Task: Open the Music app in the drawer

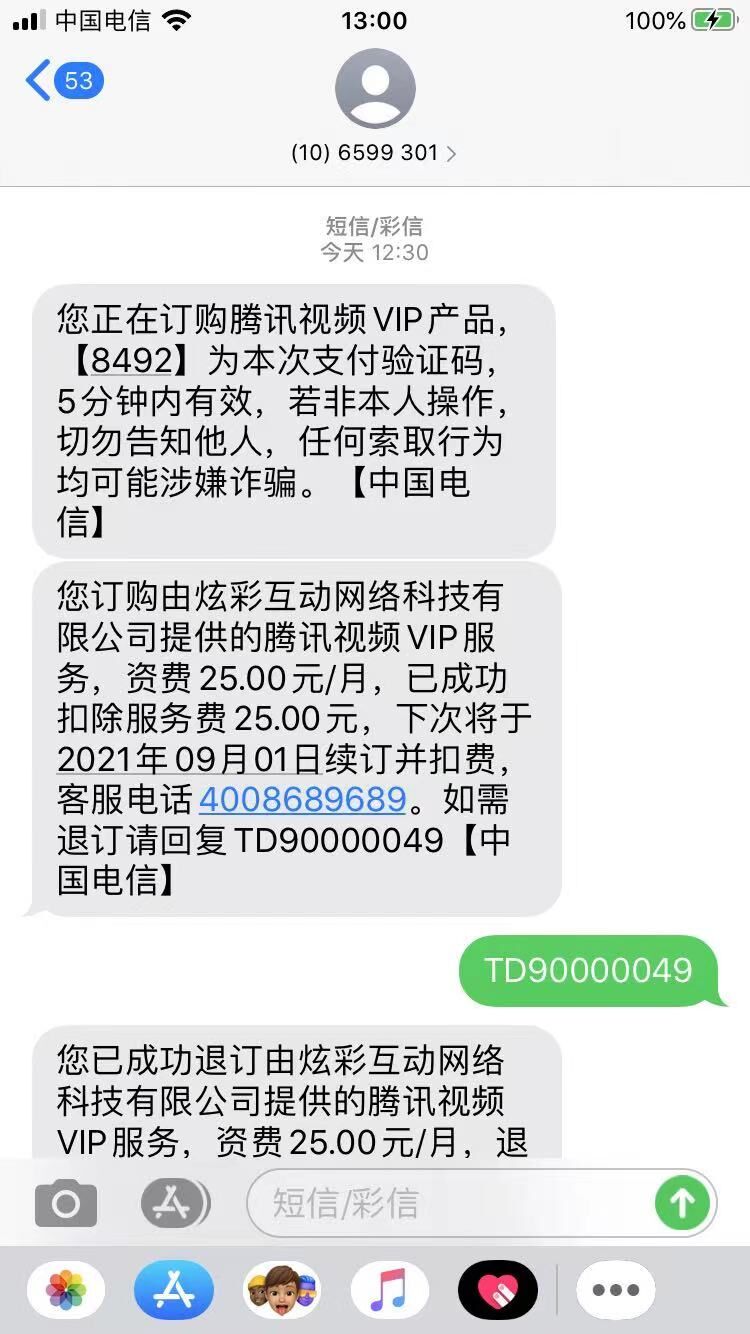Action: click(x=390, y=1291)
